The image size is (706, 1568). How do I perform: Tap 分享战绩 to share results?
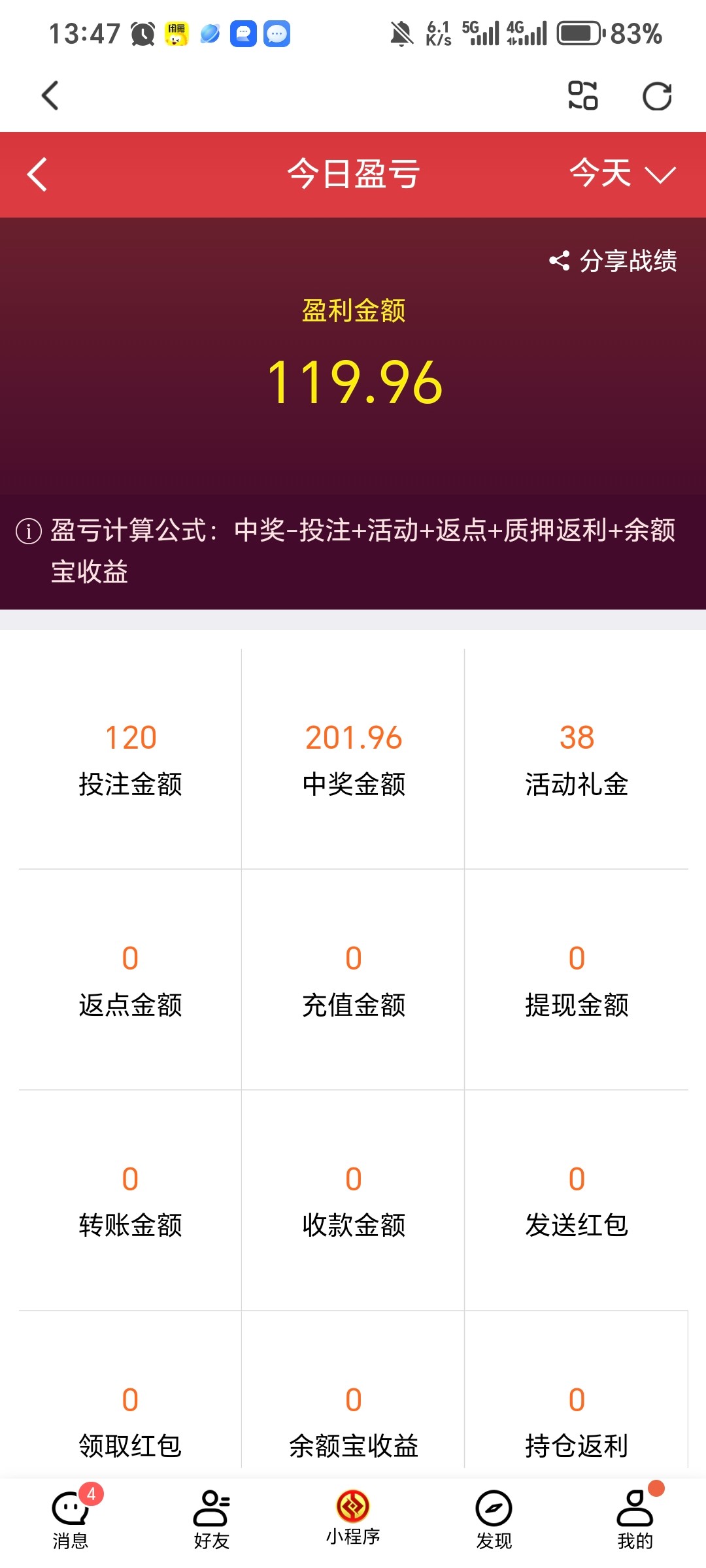click(x=628, y=259)
